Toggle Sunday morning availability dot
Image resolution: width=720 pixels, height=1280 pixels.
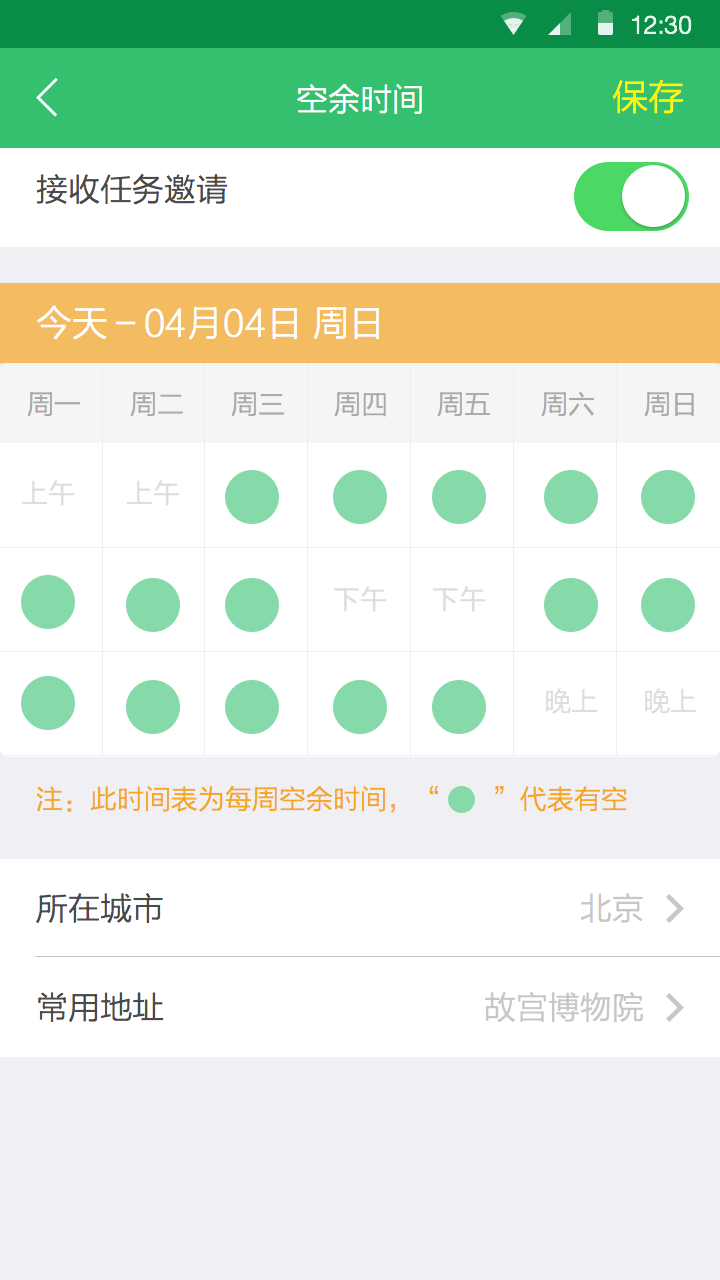(667, 496)
